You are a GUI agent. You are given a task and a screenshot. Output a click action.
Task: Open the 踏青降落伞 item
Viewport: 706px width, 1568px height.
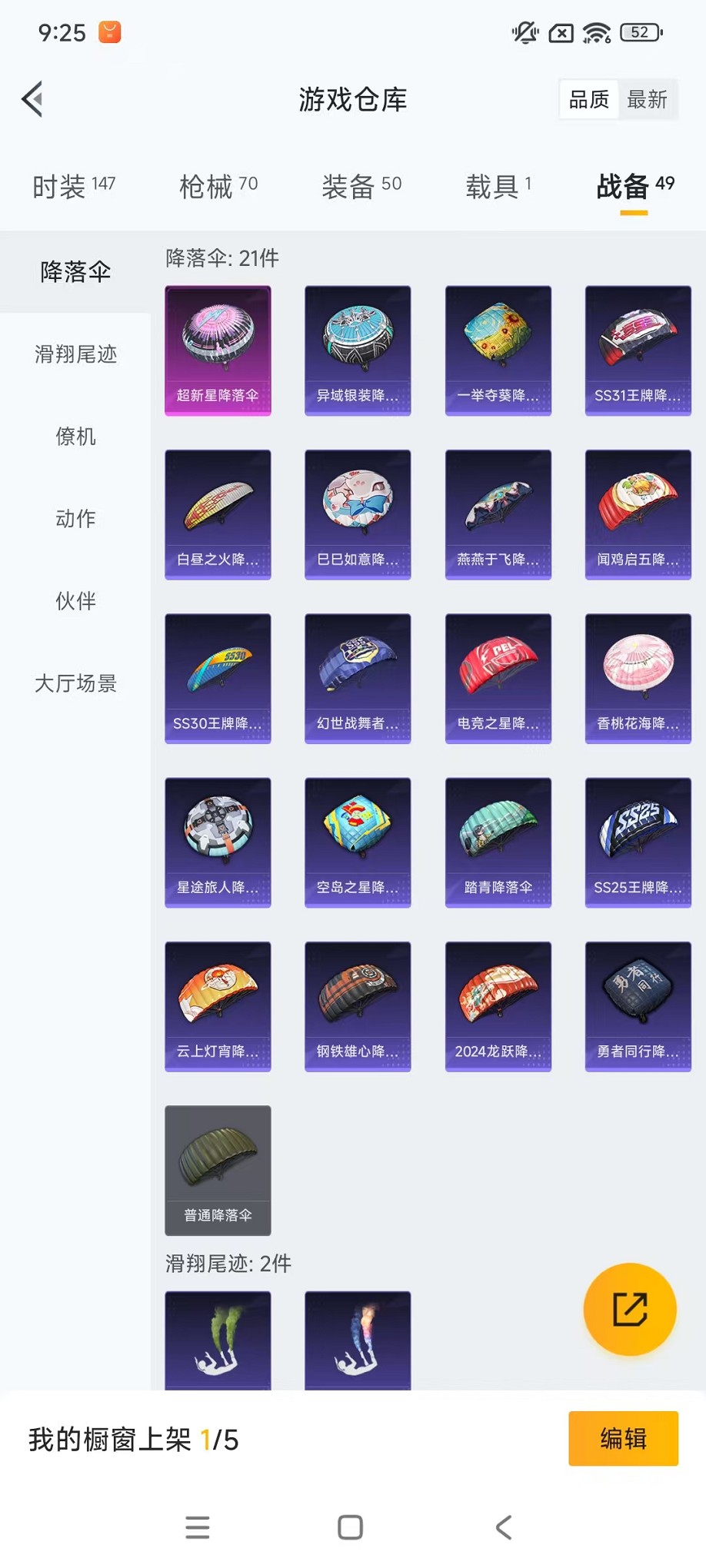click(498, 842)
